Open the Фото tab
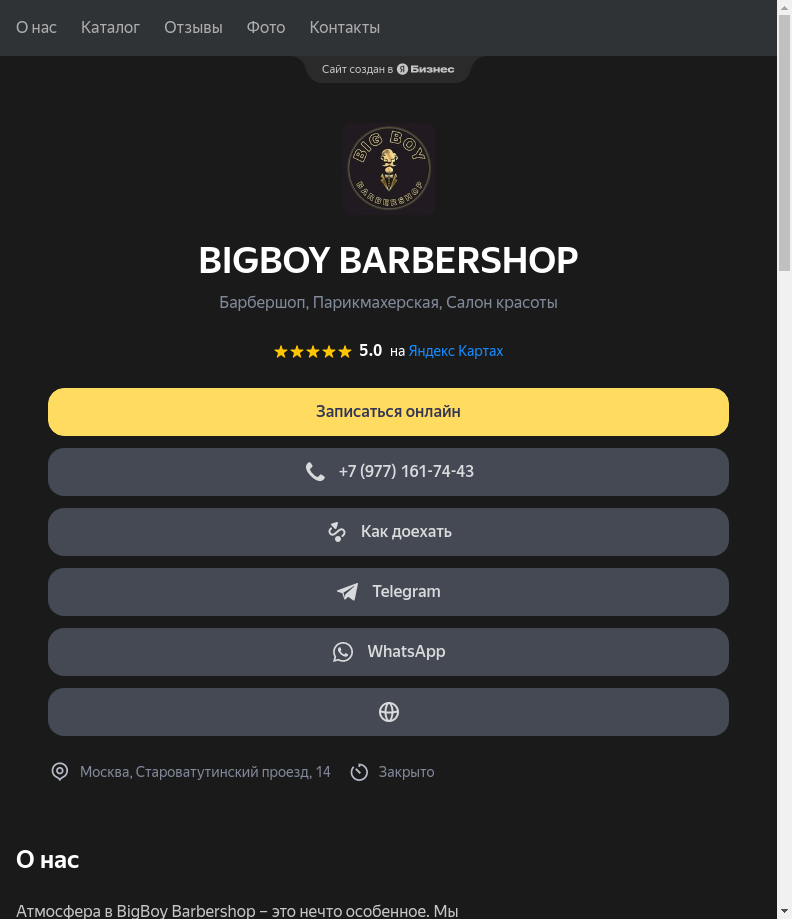 [266, 27]
